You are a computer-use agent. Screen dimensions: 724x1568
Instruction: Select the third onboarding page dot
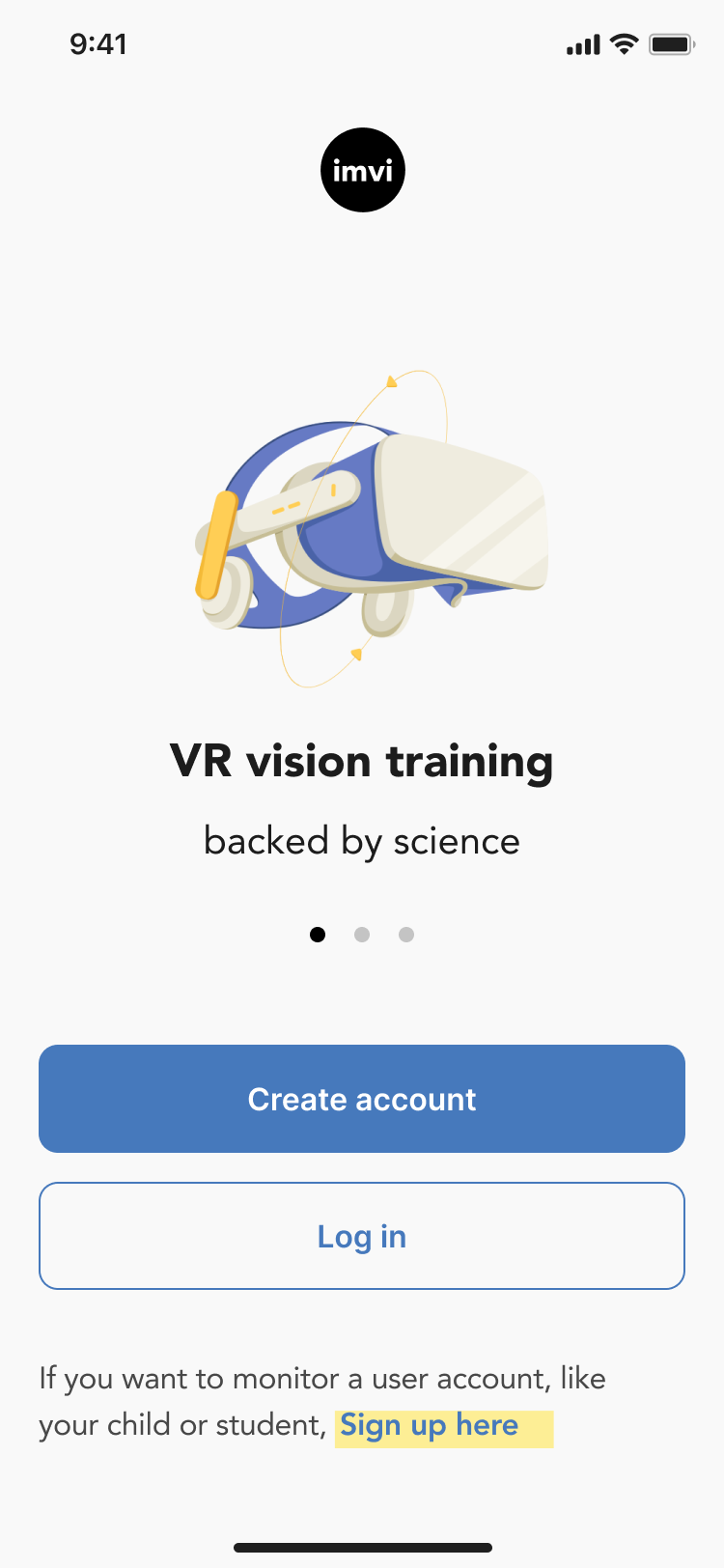pyautogui.click(x=406, y=935)
